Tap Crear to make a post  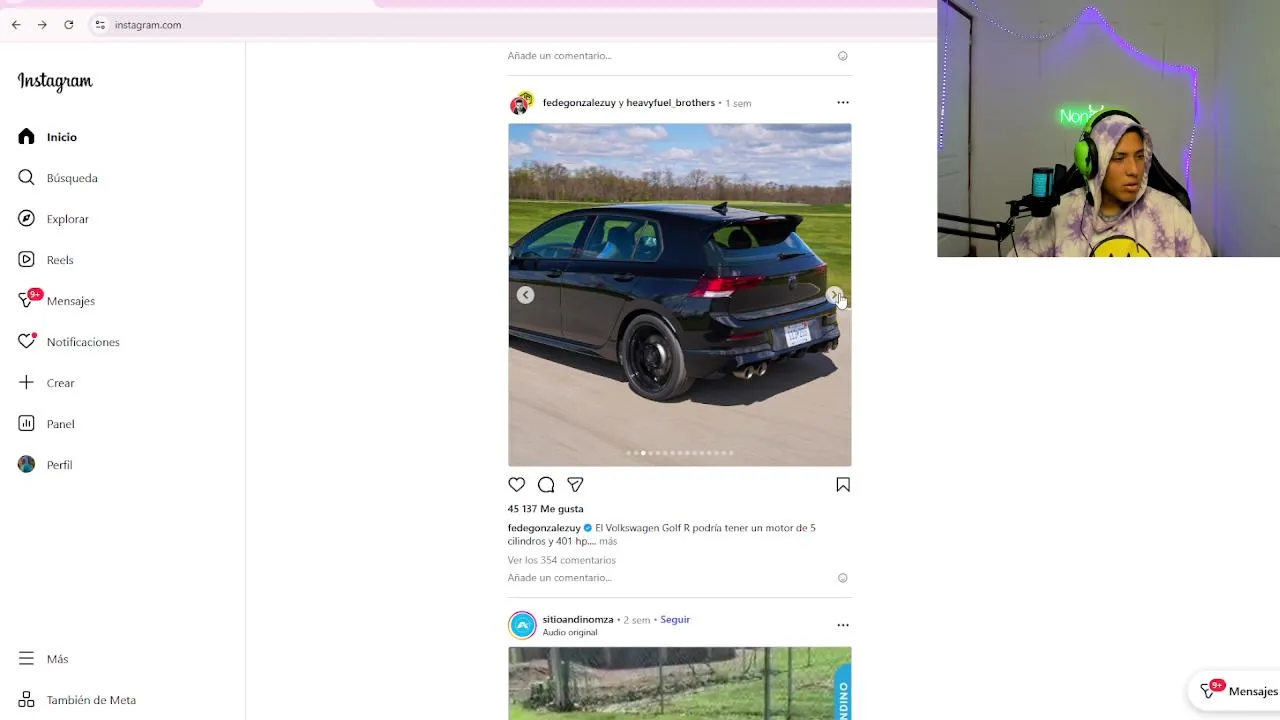[60, 383]
